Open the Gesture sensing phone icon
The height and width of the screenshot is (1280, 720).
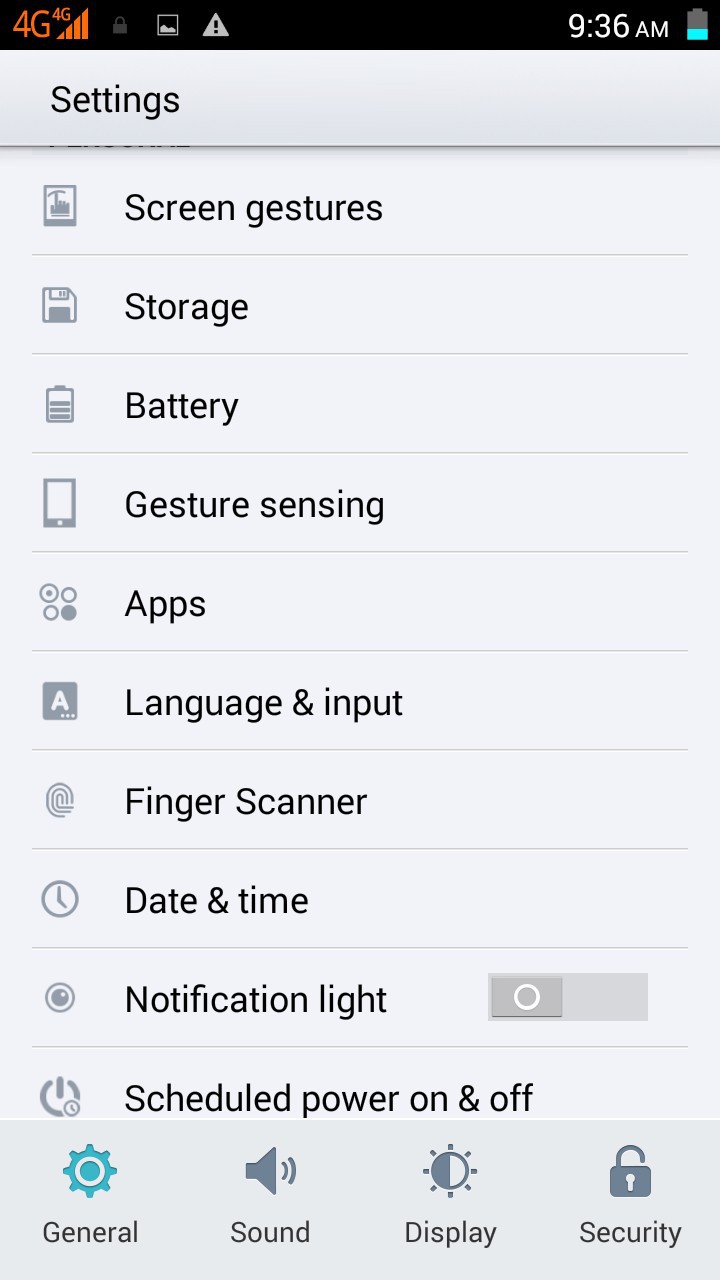coord(60,504)
